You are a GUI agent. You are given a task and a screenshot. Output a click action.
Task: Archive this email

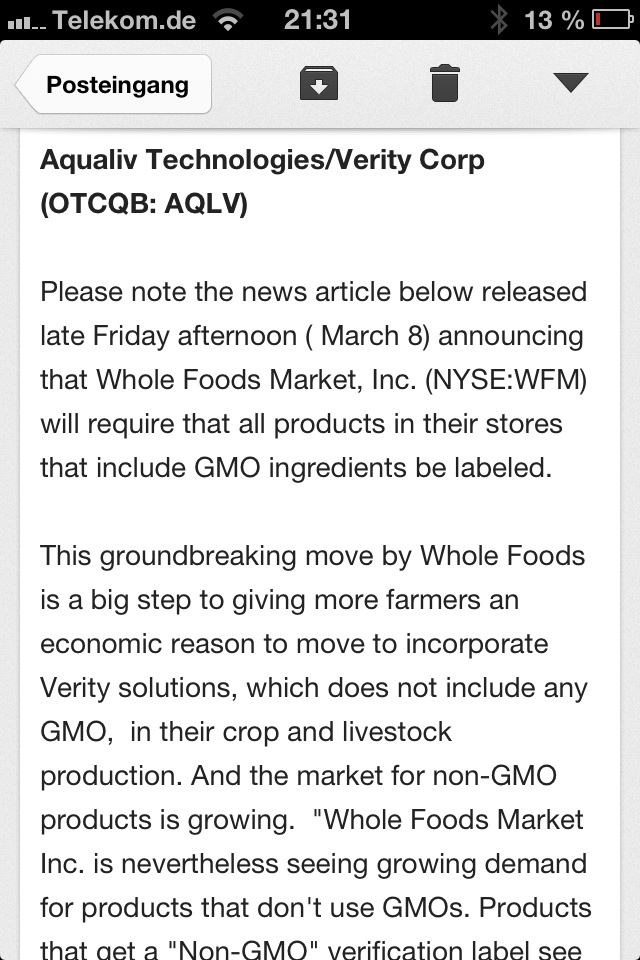coord(319,83)
